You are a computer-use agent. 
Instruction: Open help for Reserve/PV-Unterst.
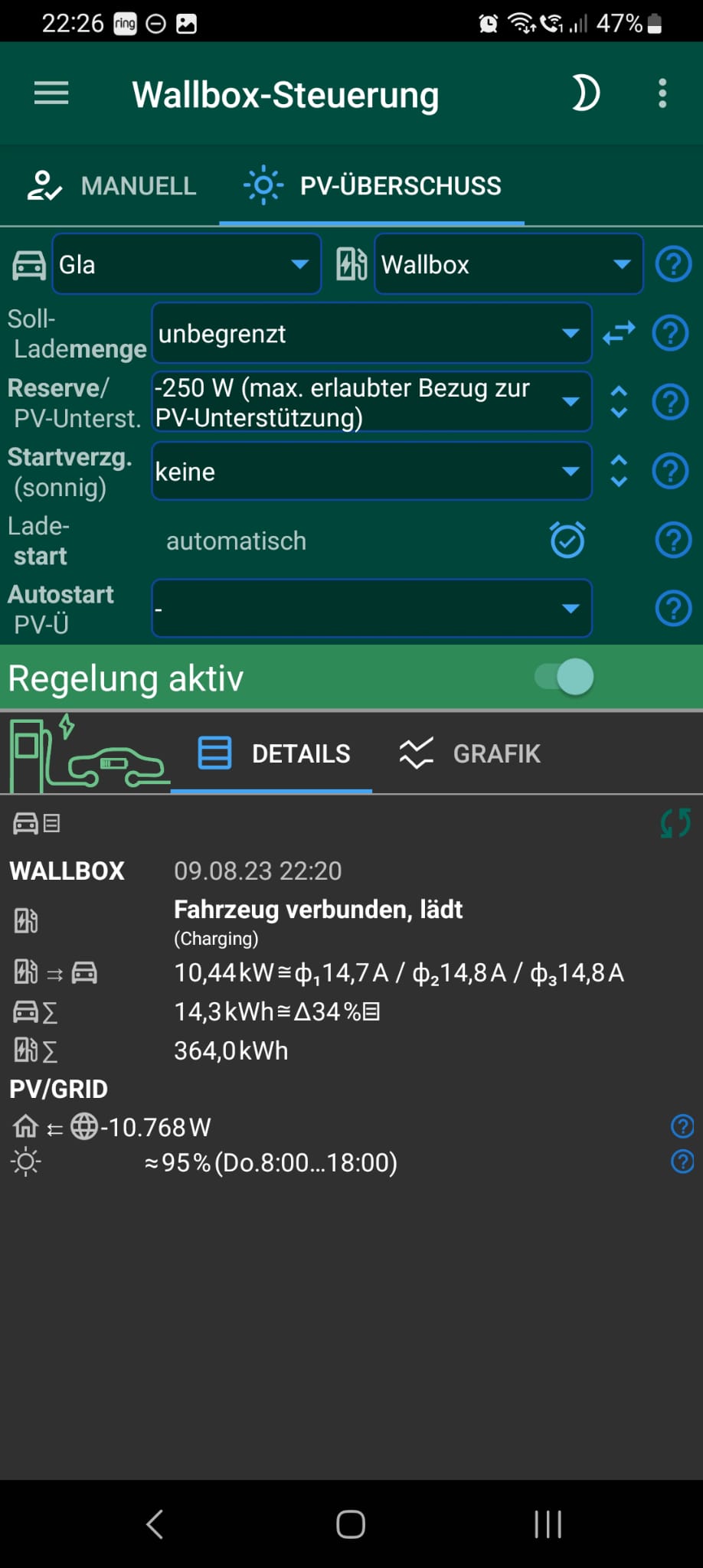click(671, 403)
